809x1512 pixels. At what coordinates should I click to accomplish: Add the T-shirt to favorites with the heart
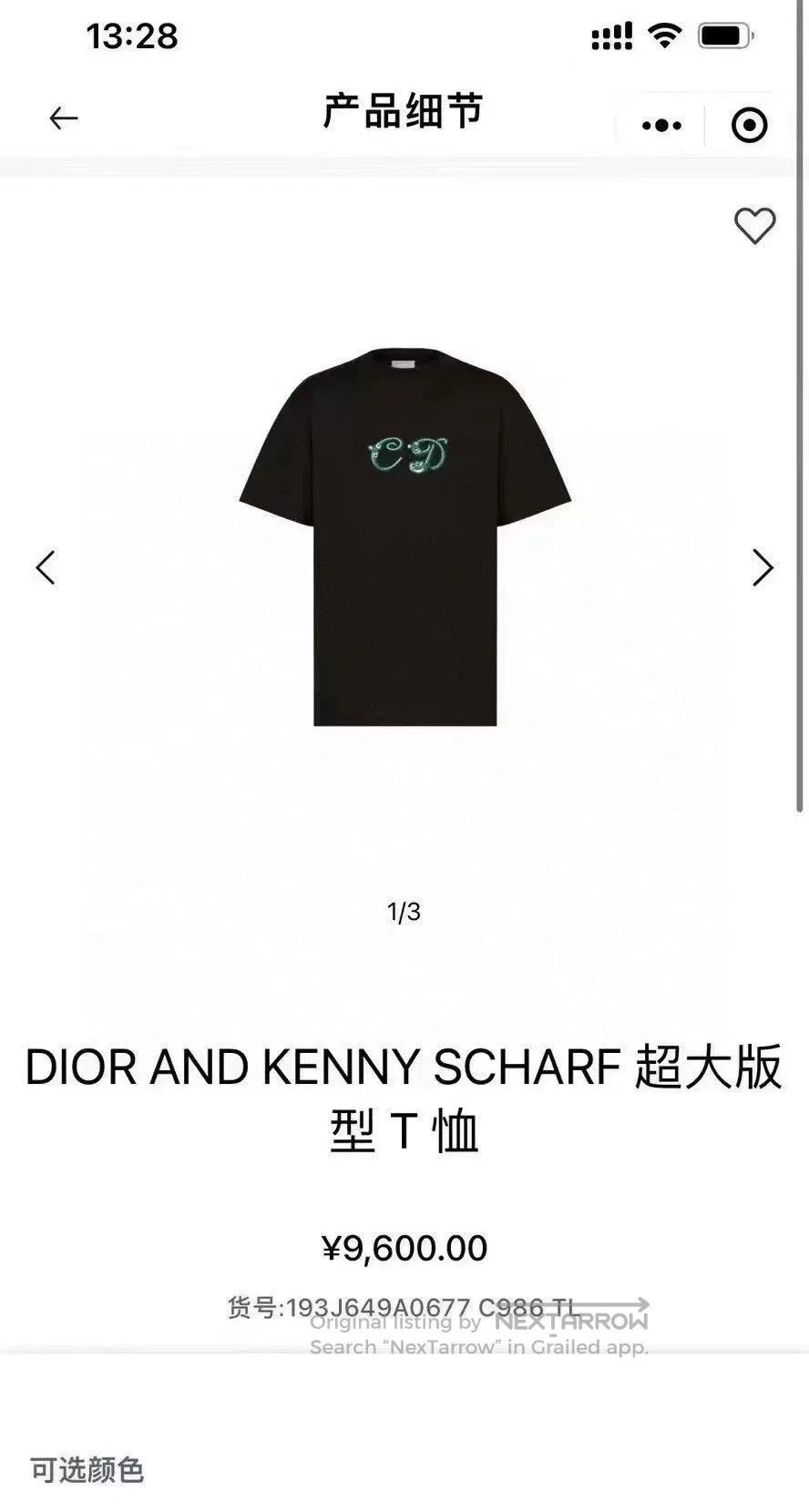(754, 226)
